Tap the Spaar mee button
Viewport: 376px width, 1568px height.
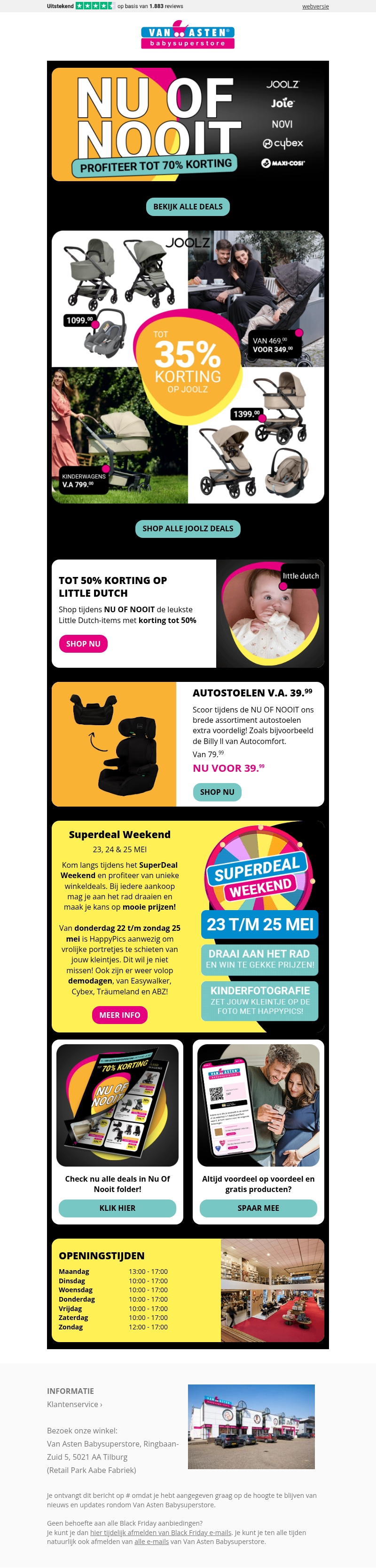258,1208
